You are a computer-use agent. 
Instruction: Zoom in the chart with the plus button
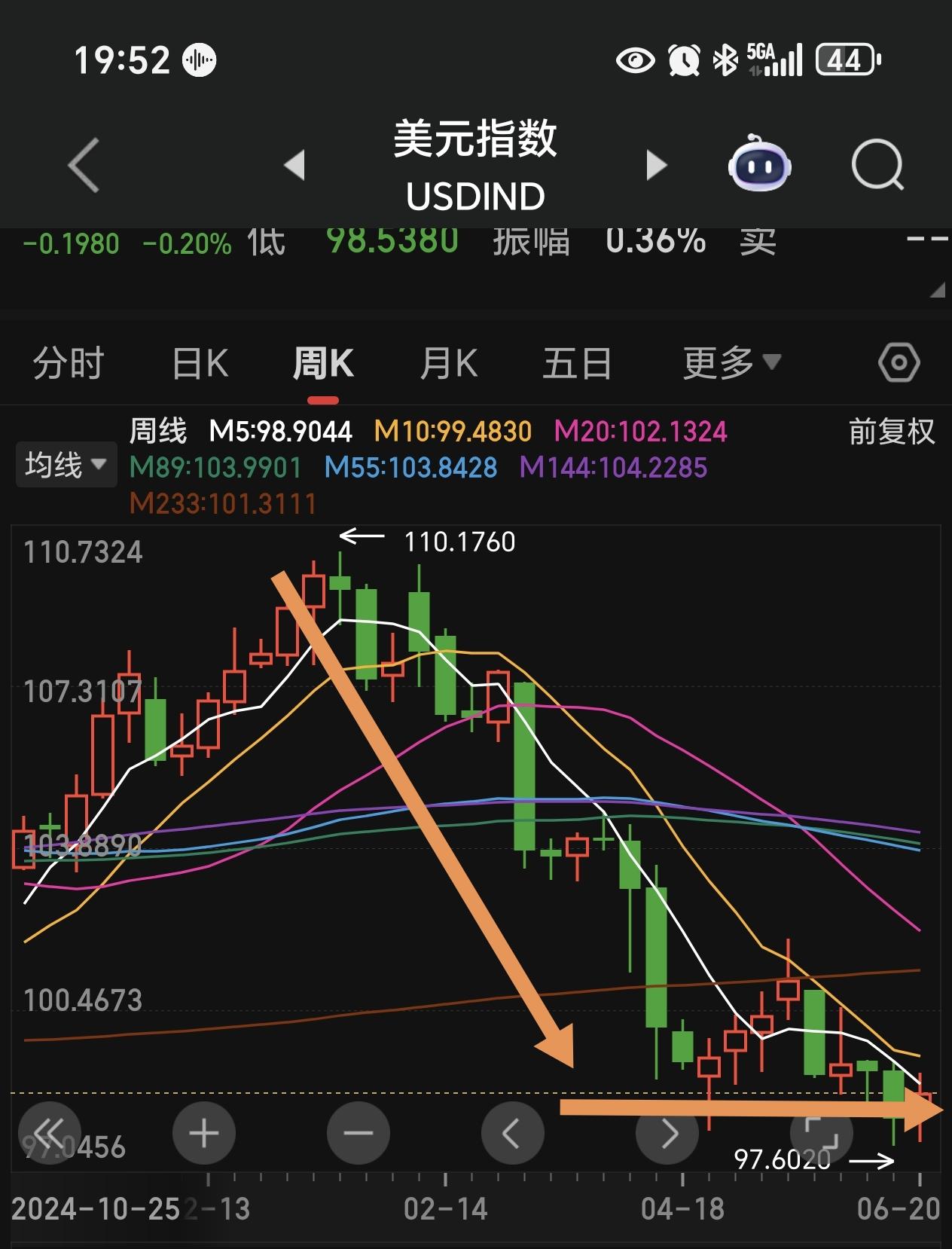[204, 1132]
